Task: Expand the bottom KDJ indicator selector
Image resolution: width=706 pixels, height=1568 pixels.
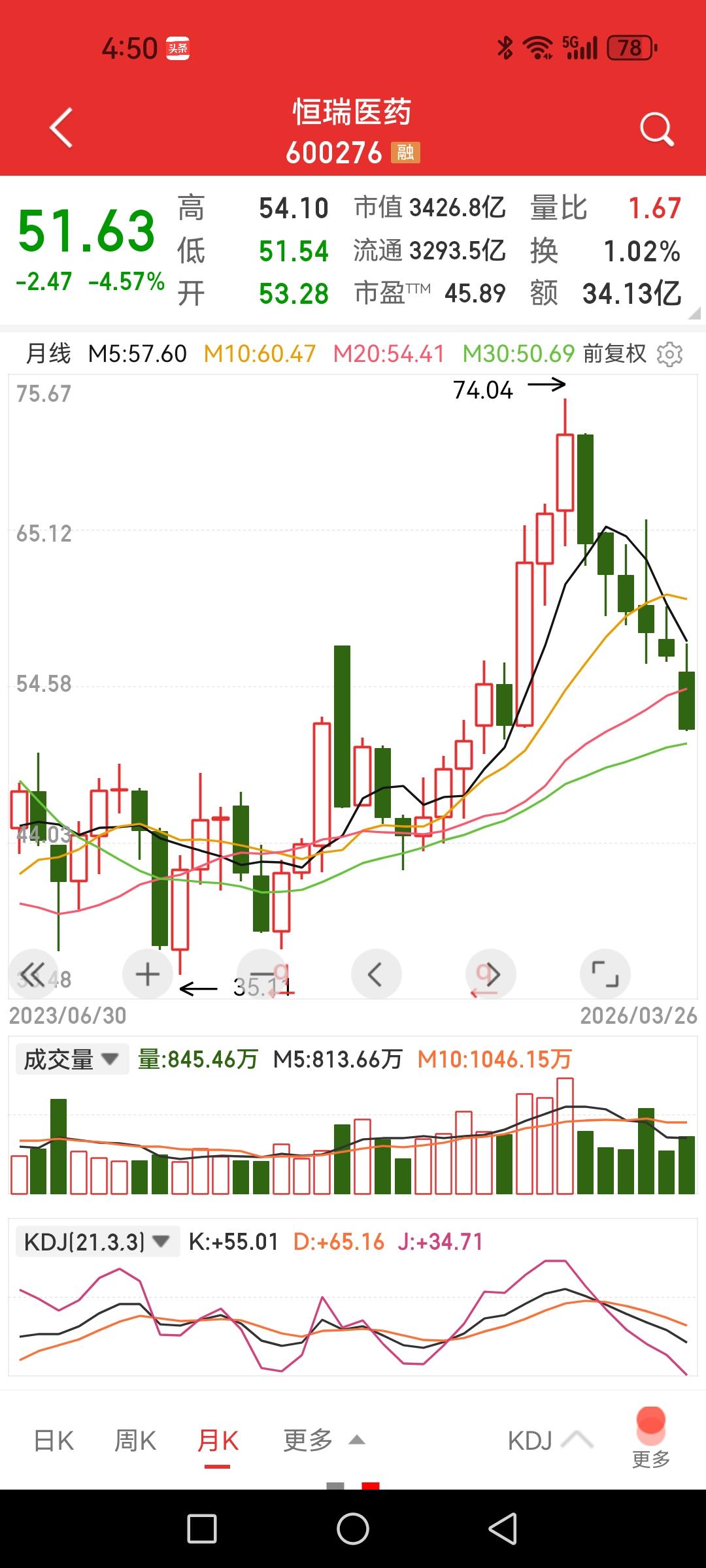Action: 549,1441
